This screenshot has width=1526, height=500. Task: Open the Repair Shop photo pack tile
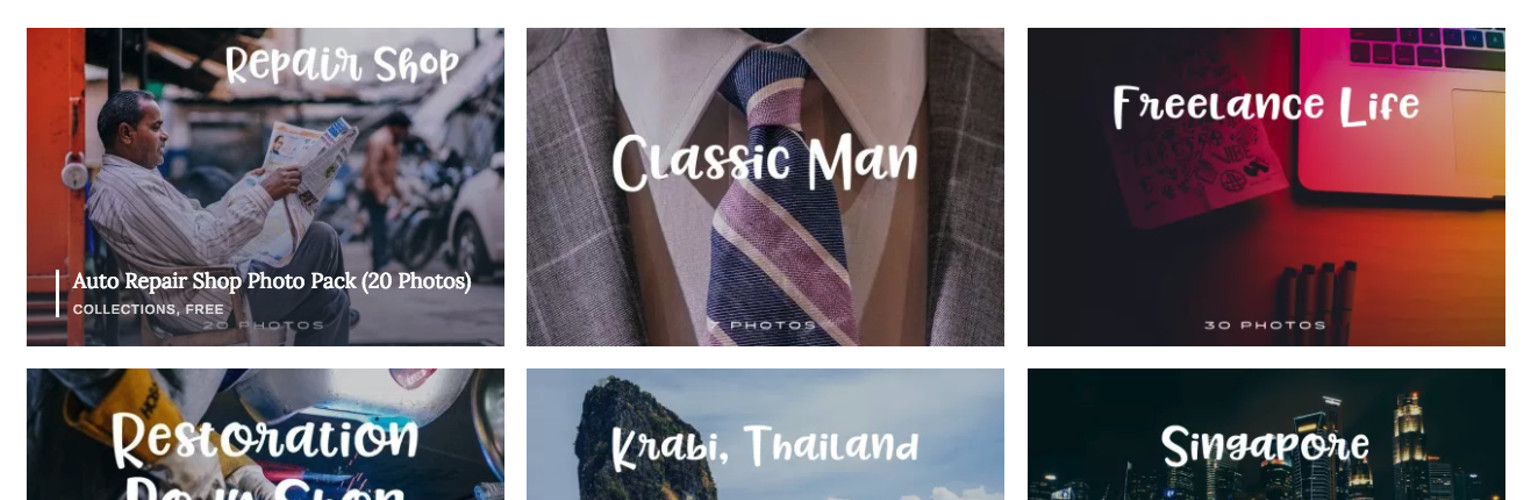(x=265, y=150)
